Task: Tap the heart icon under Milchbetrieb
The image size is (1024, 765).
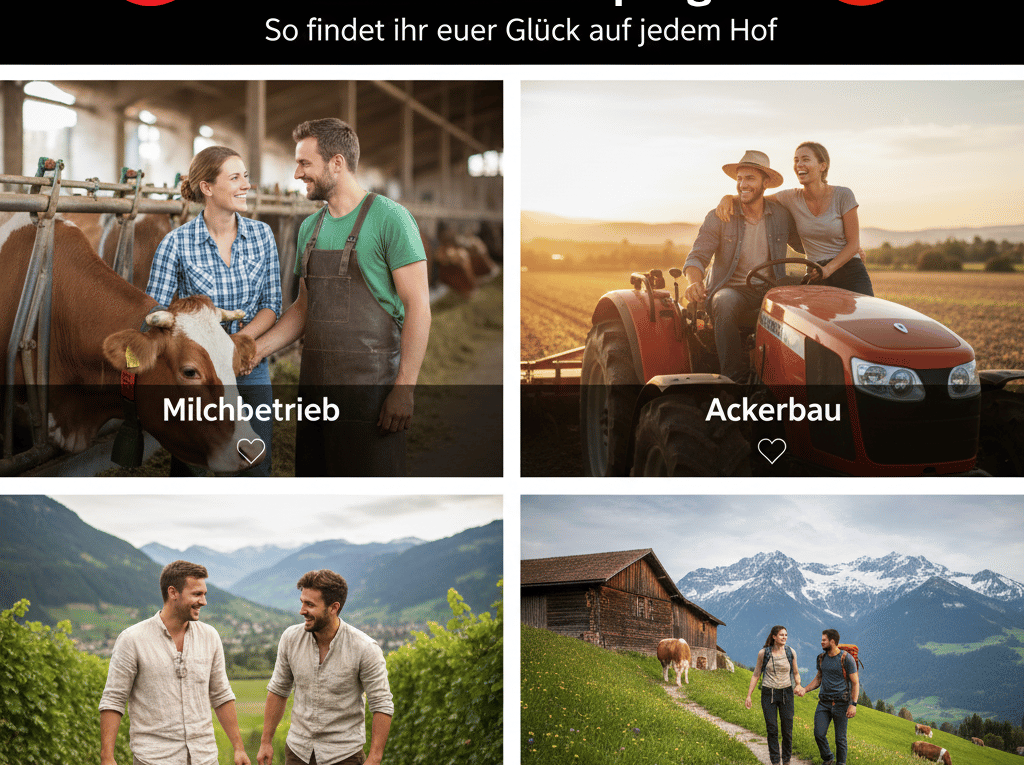Action: pos(251,451)
